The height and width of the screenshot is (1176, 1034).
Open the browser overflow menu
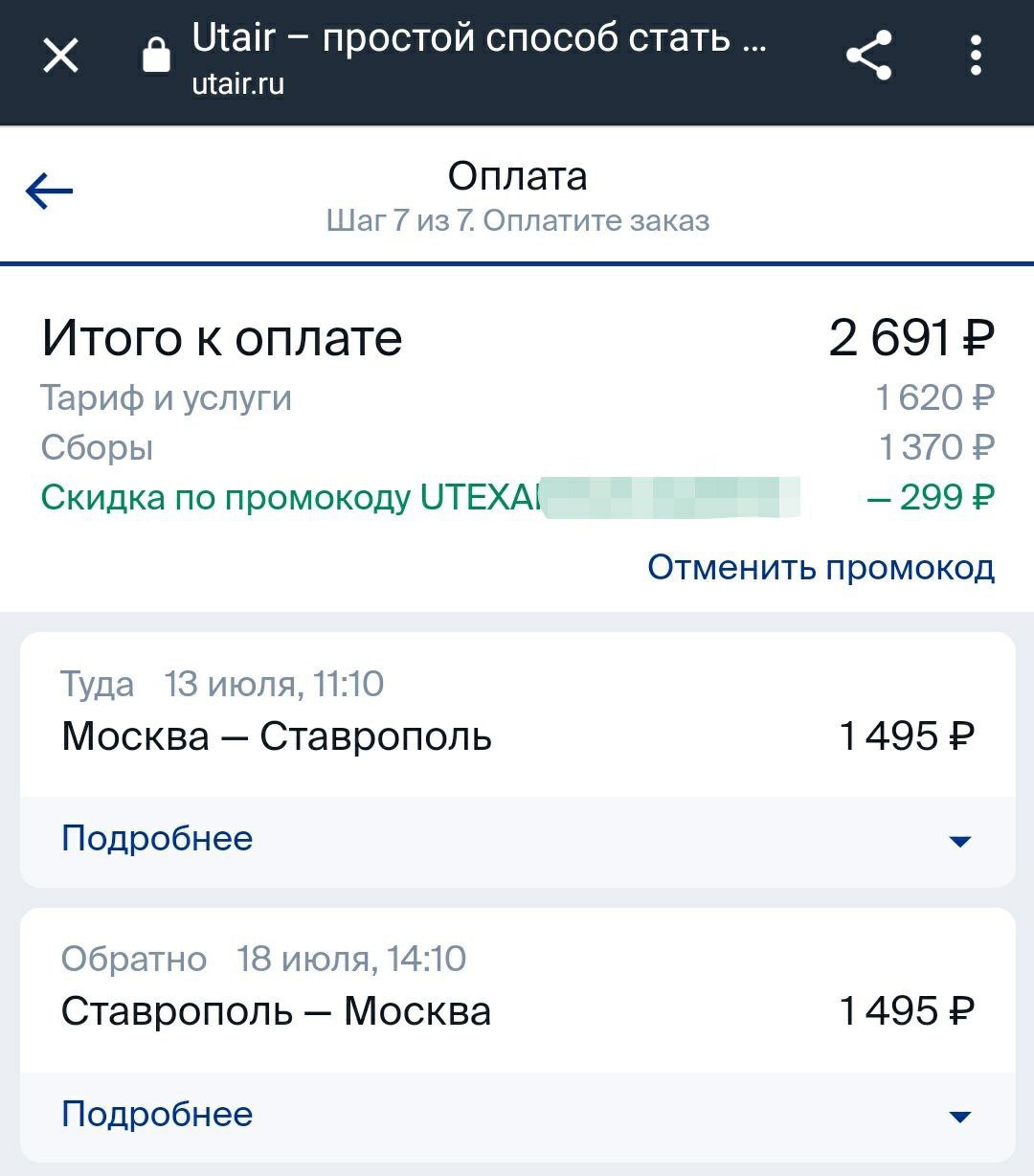pos(975,56)
